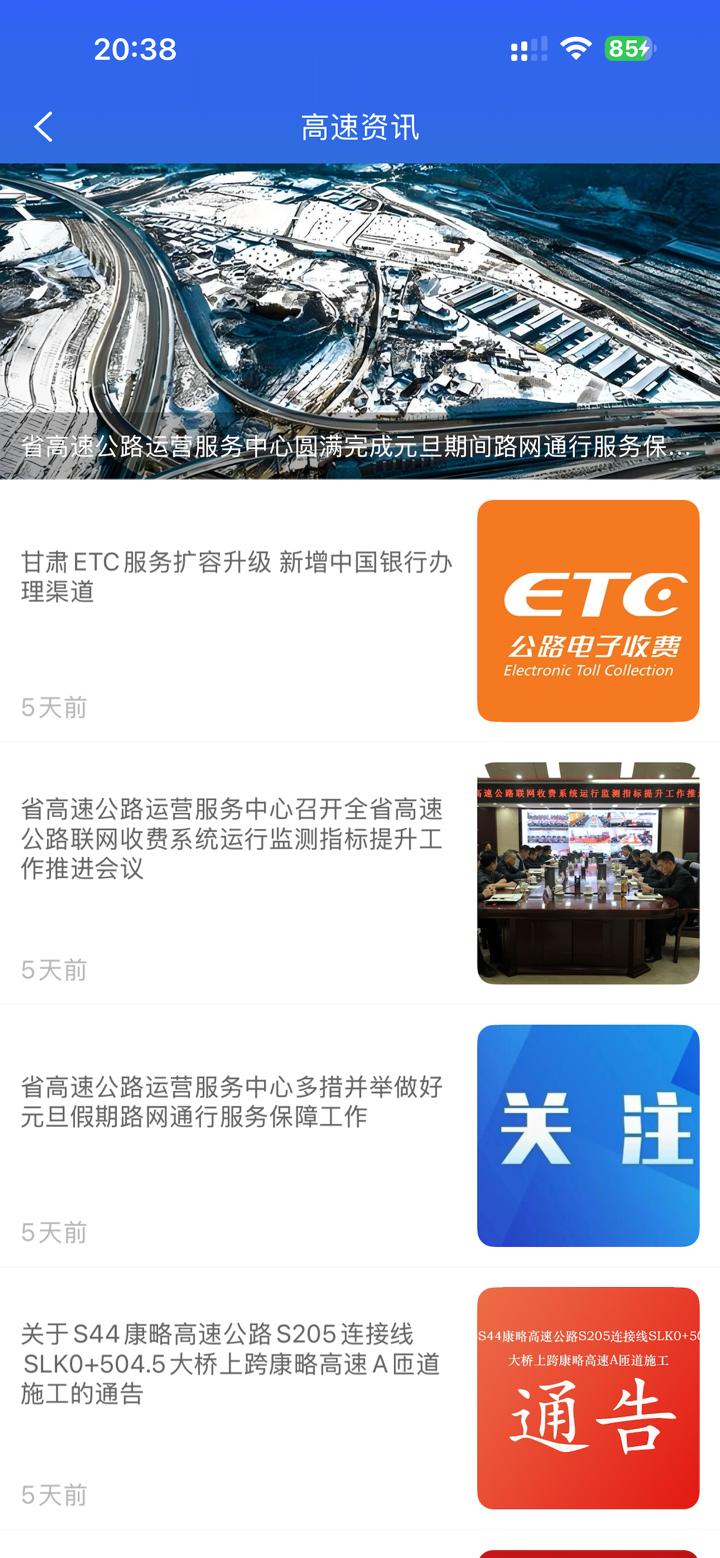Tap the cellular signal indicator
720x1558 pixels.
[x=527, y=47]
